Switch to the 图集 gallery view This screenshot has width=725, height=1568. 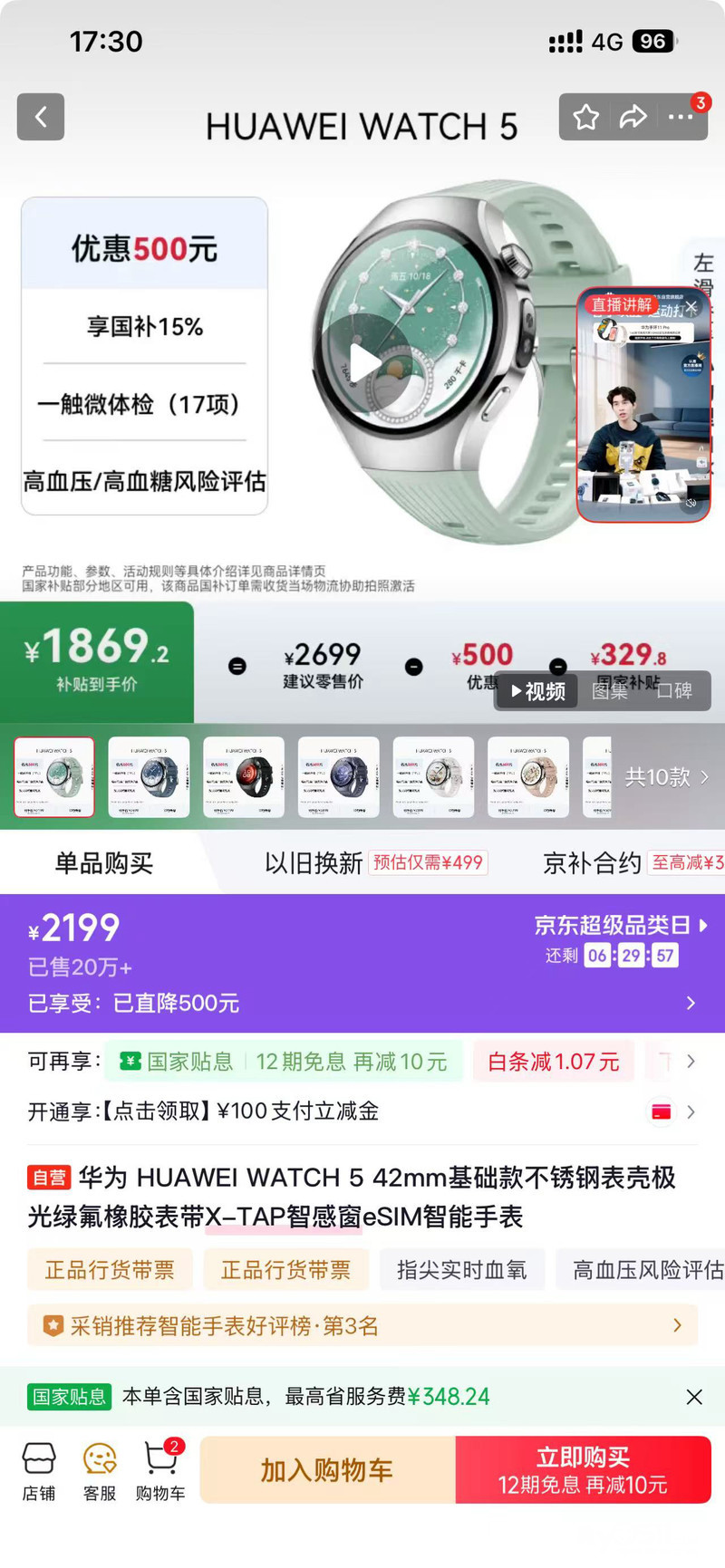click(610, 691)
